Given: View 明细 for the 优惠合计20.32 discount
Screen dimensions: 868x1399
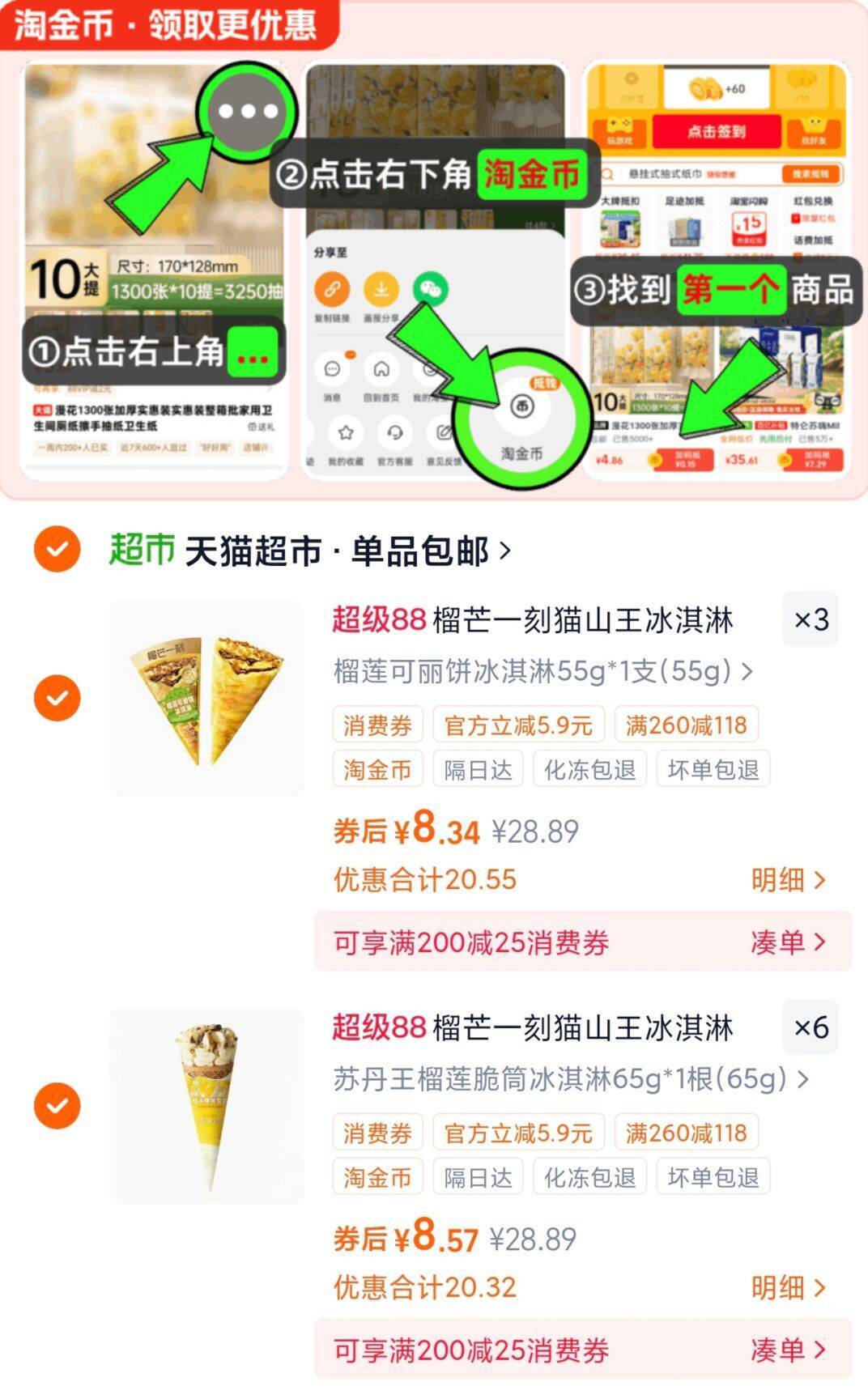Looking at the screenshot, I should click(789, 1288).
